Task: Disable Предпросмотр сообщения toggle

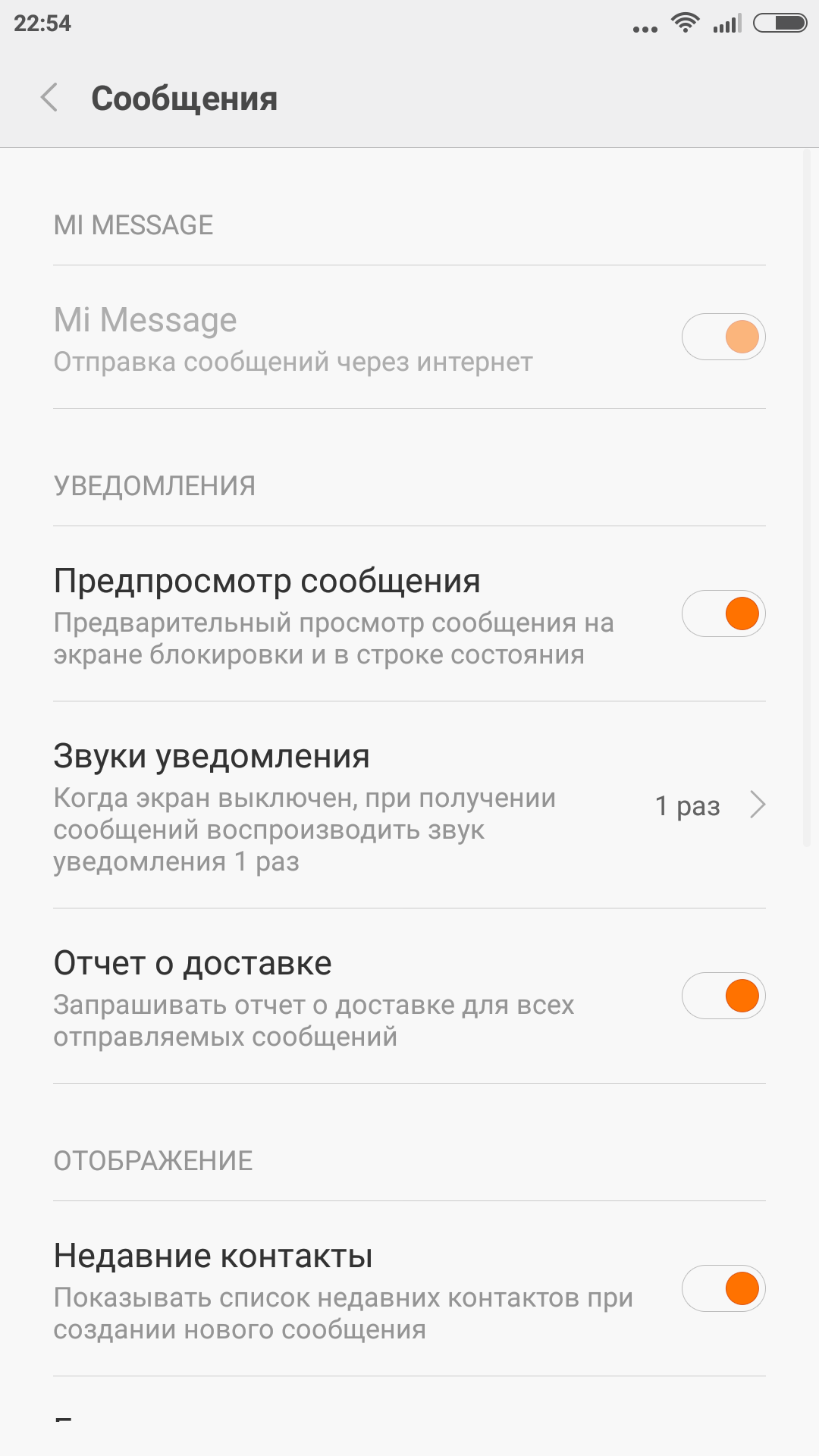Action: 723,613
